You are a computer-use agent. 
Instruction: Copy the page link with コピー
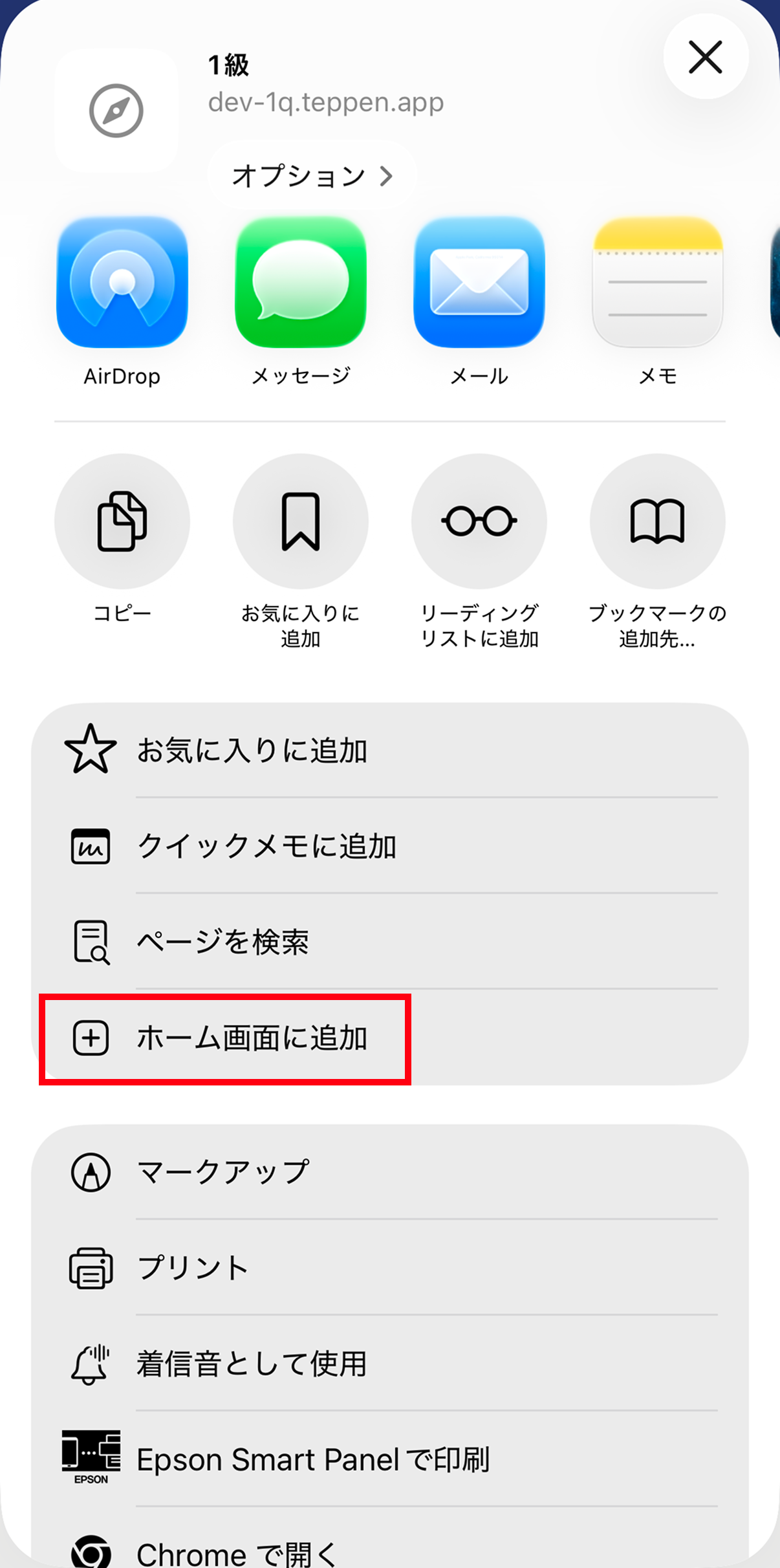click(x=122, y=521)
